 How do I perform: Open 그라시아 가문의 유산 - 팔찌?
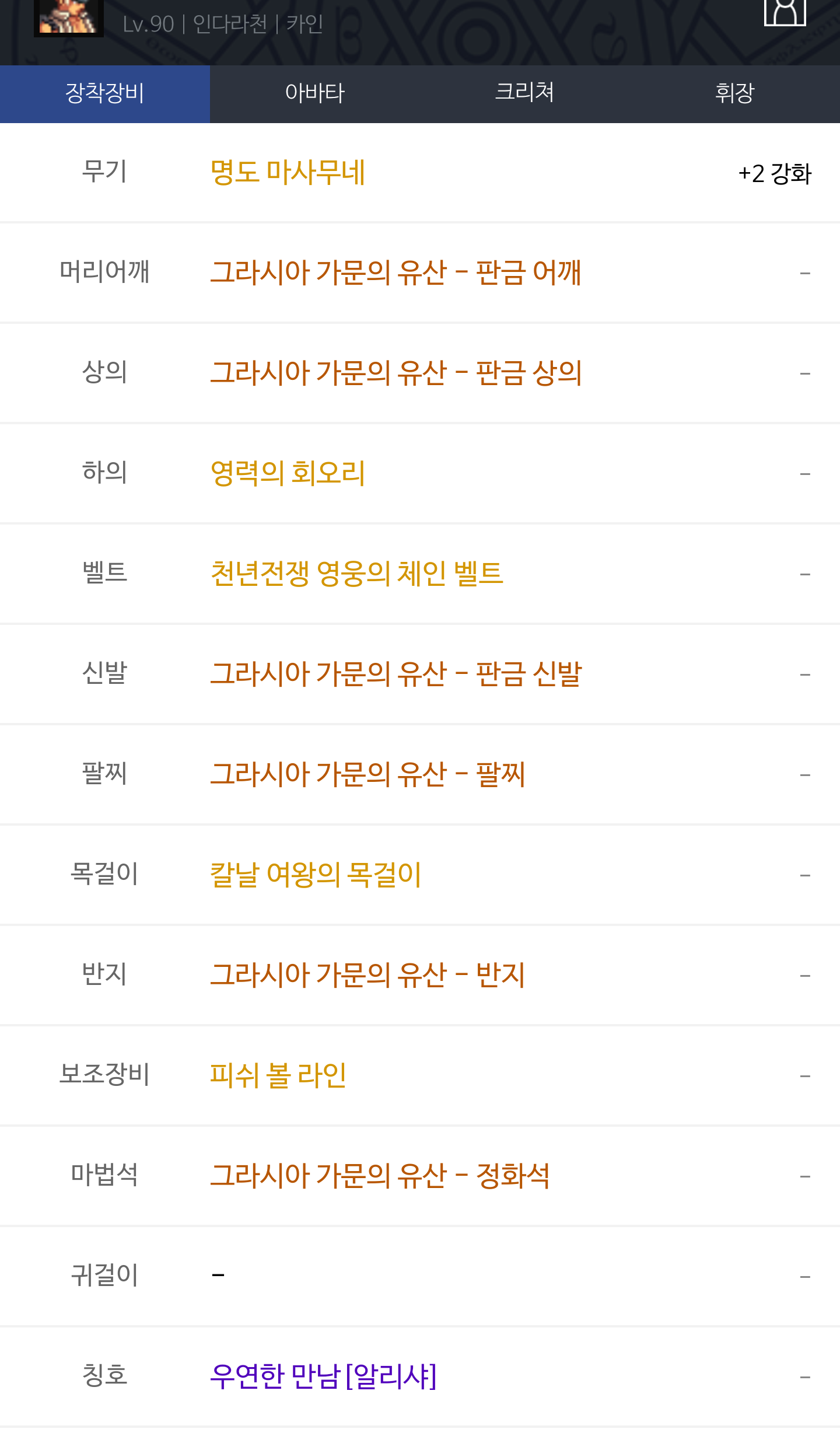(x=367, y=774)
